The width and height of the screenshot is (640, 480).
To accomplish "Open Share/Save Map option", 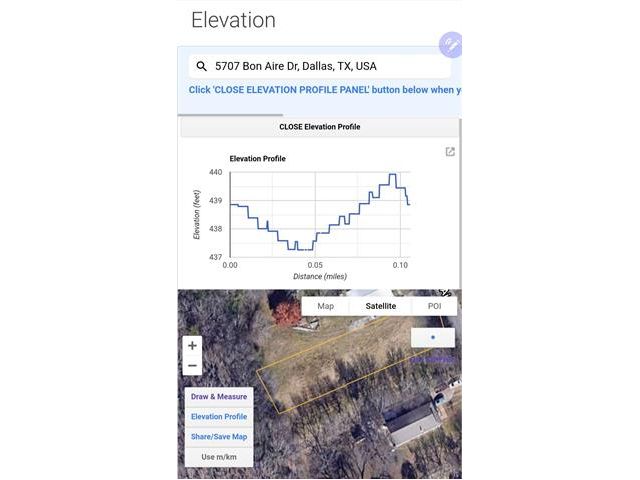I will coord(219,437).
